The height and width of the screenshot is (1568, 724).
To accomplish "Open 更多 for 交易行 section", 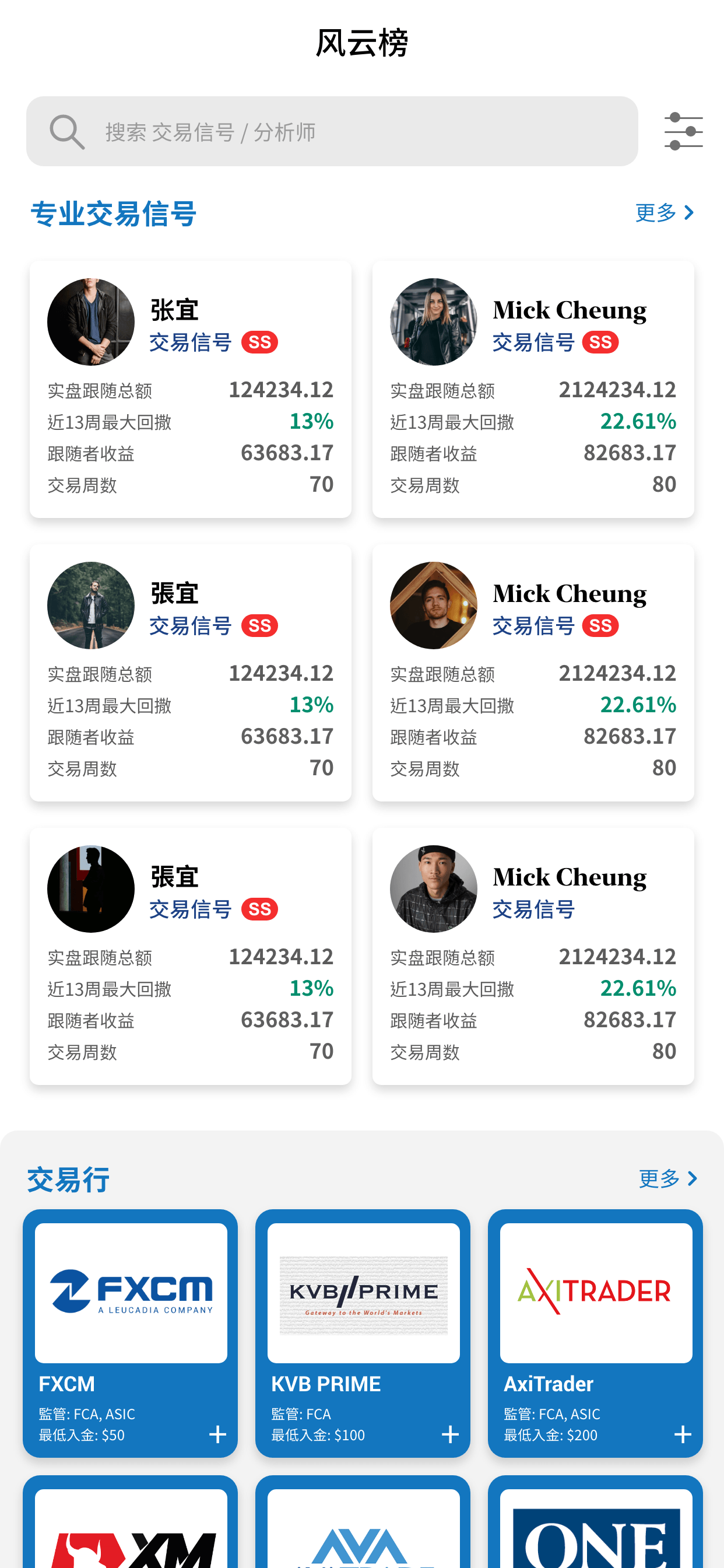I will [667, 1178].
